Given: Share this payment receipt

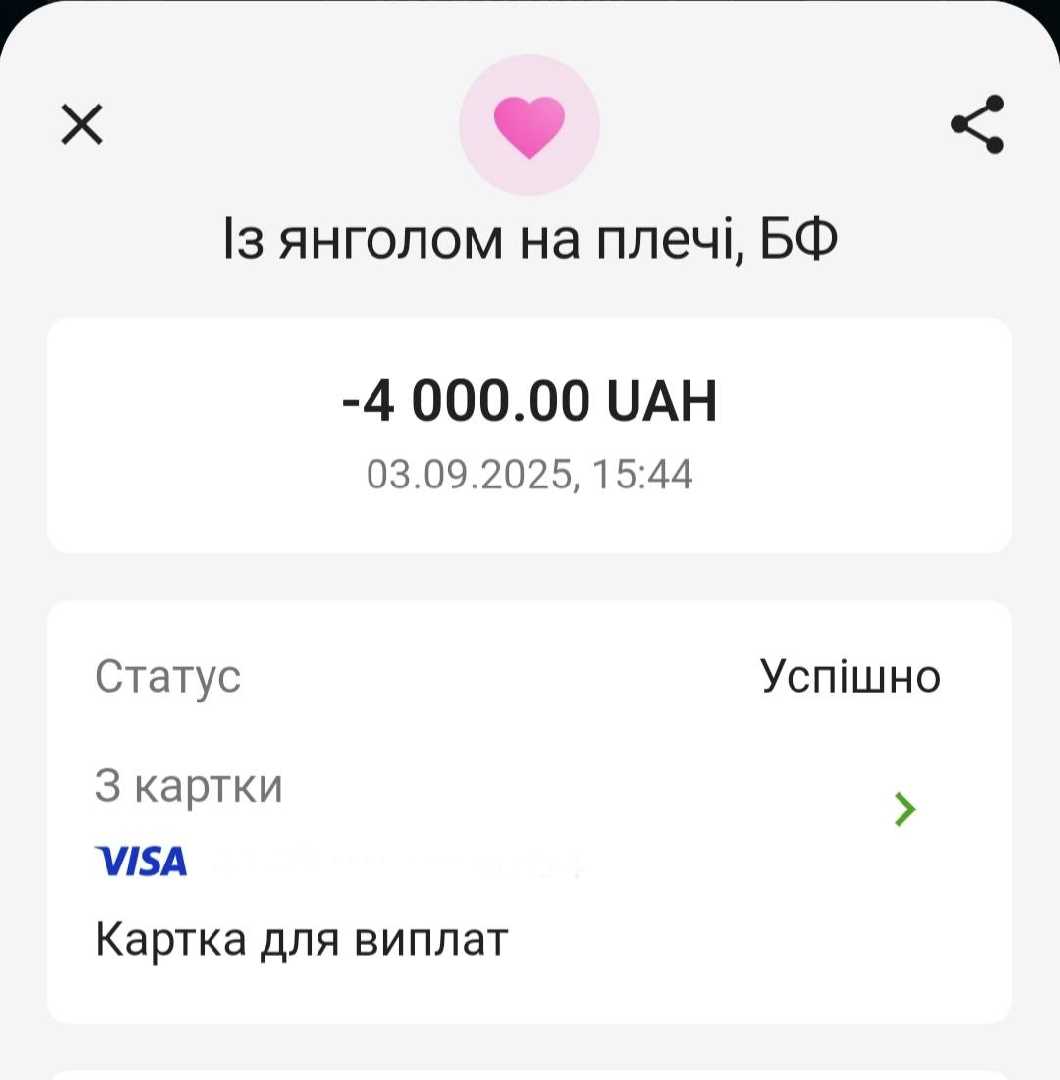Looking at the screenshot, I should [x=977, y=124].
